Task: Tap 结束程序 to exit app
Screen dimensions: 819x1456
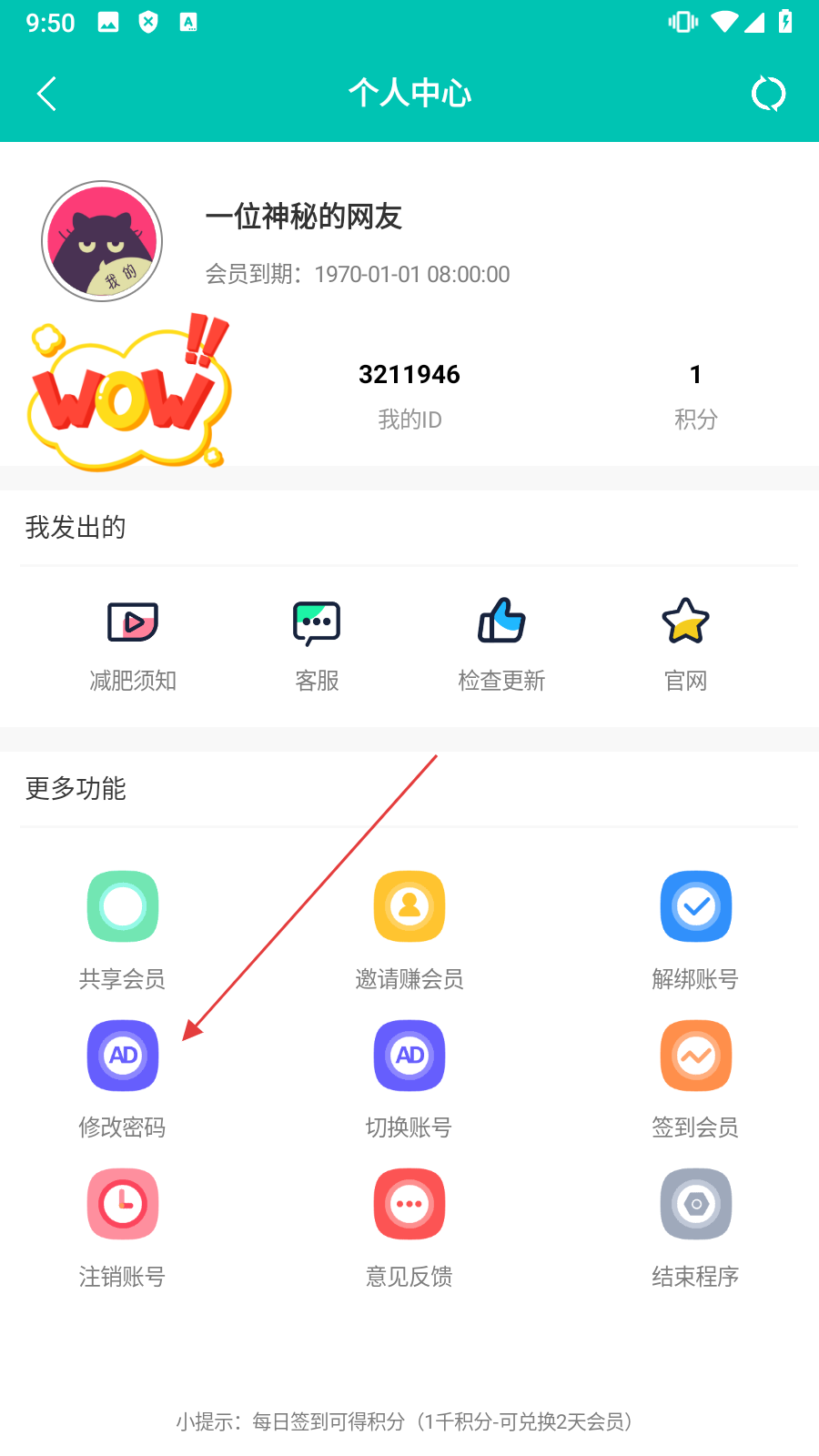Action: pyautogui.click(x=695, y=1226)
